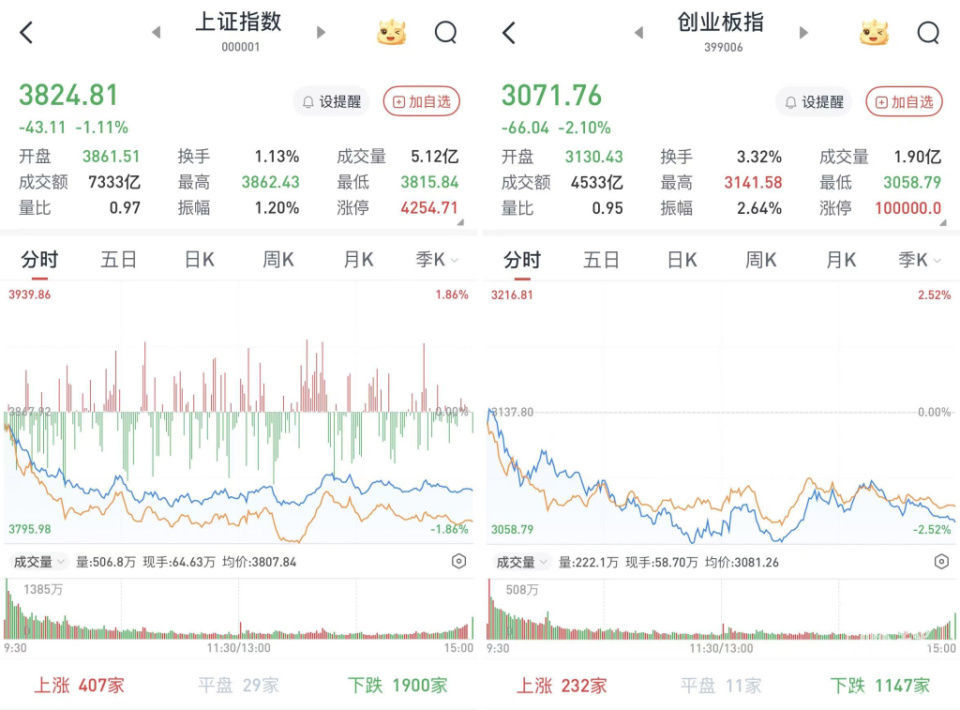Open chart settings under the 上证指数 chart

click(459, 561)
